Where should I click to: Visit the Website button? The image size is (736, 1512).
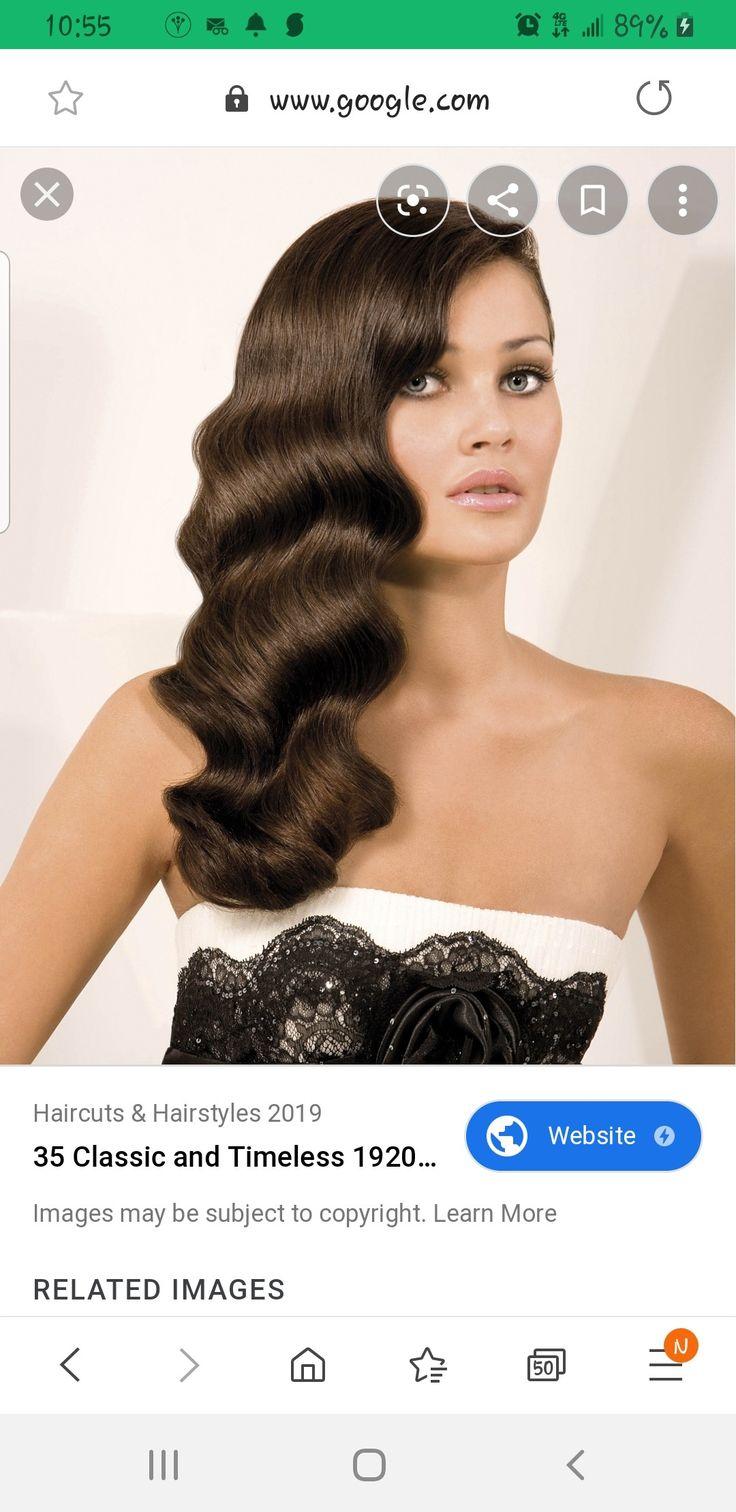click(x=583, y=1136)
